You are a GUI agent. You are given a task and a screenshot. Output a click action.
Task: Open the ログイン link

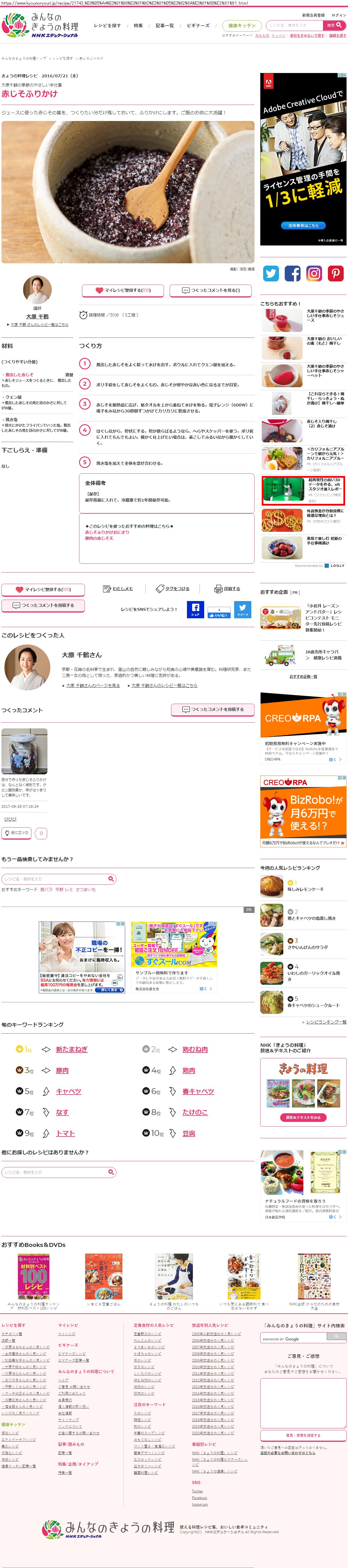[338, 15]
